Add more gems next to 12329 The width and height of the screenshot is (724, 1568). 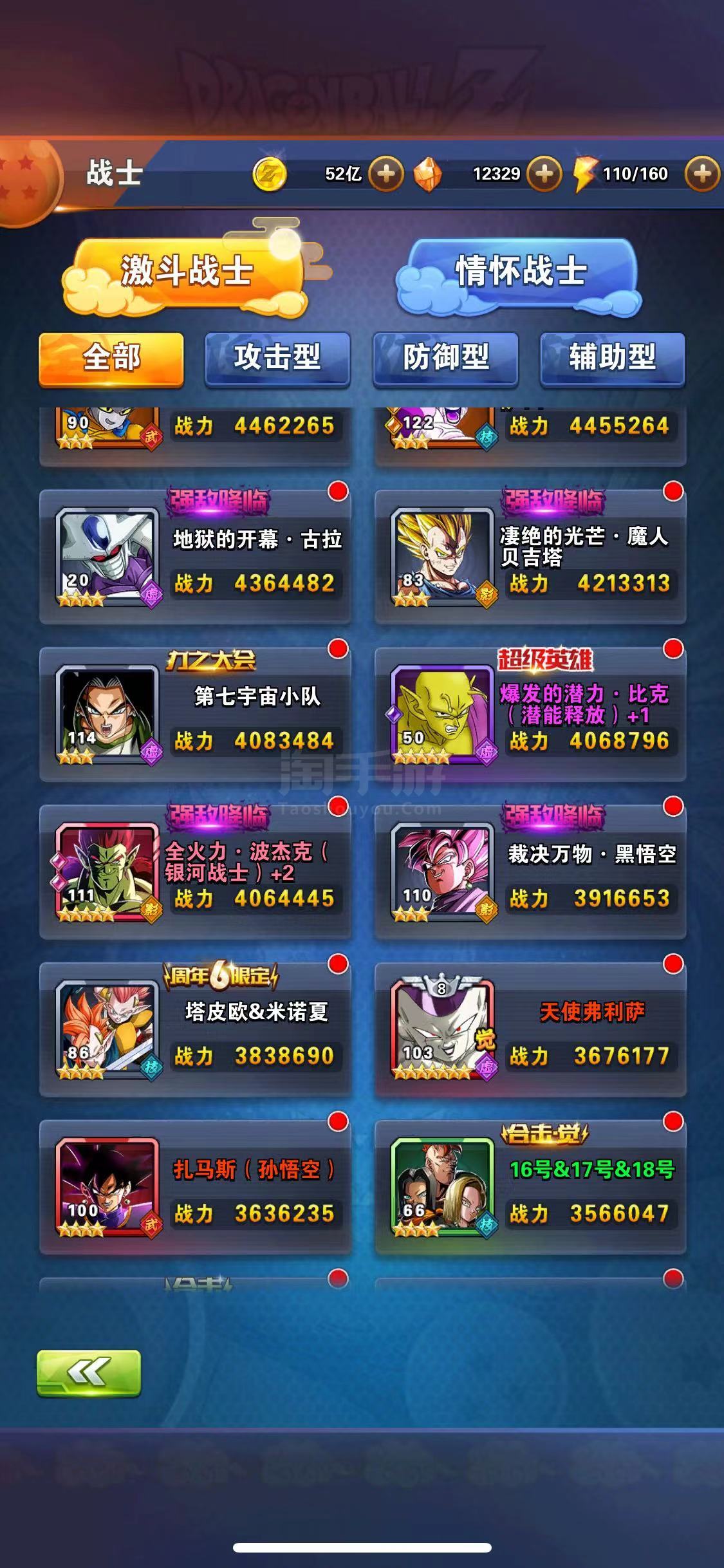[x=544, y=174]
